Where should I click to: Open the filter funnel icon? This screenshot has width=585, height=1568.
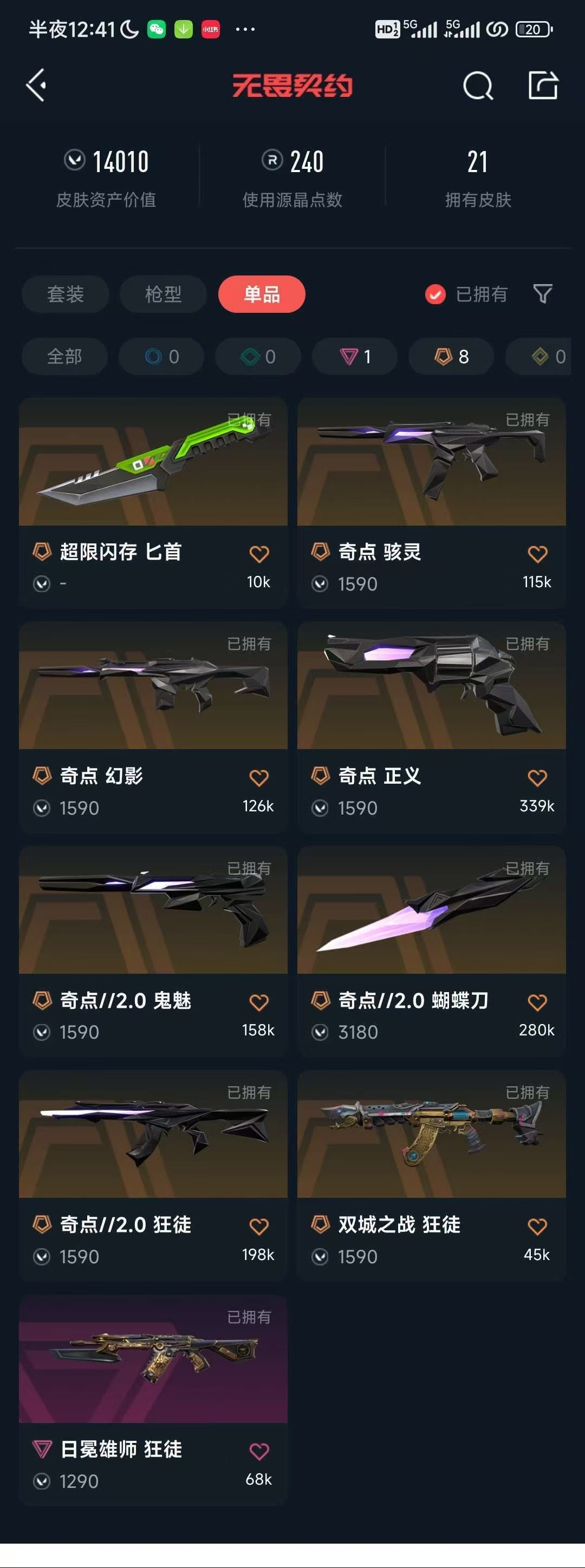542,294
